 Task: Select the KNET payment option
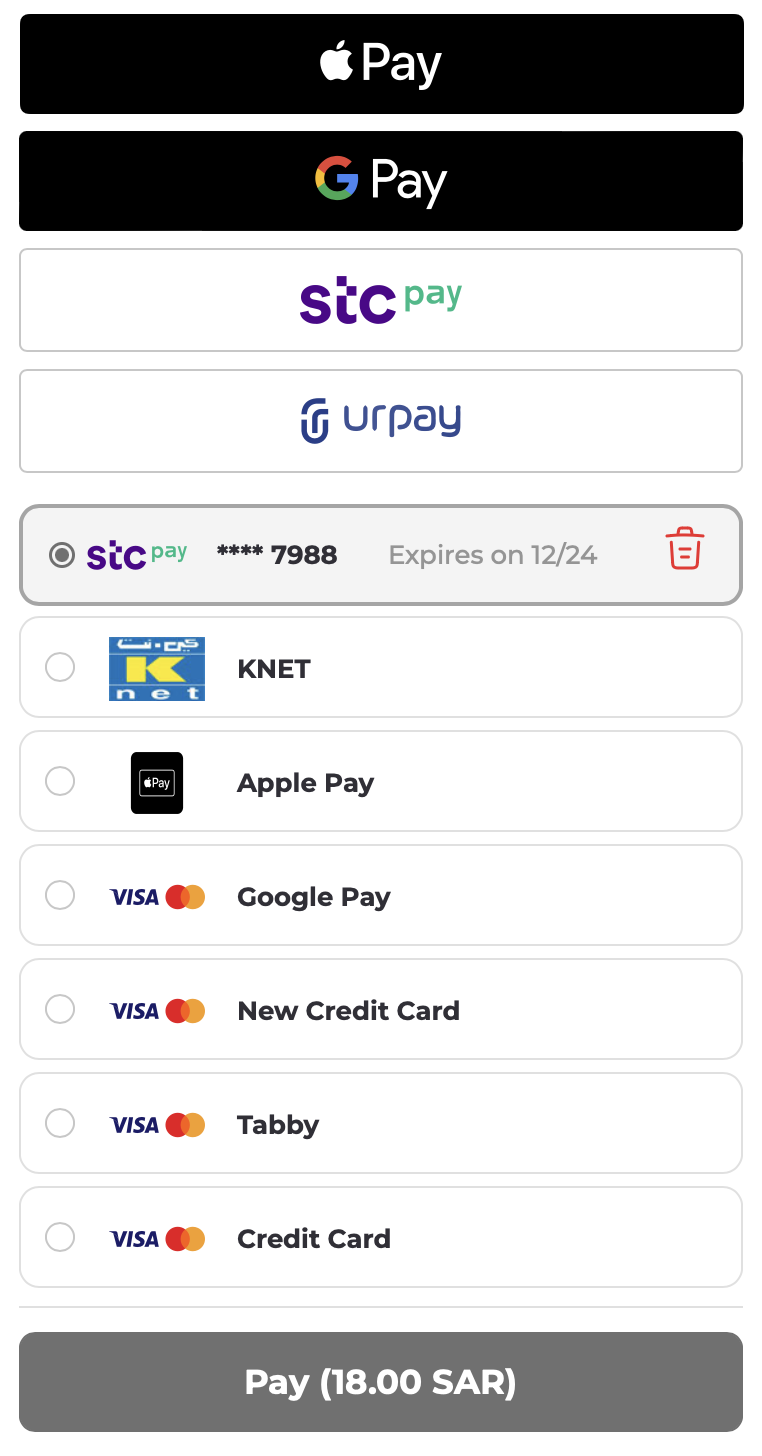click(61, 668)
